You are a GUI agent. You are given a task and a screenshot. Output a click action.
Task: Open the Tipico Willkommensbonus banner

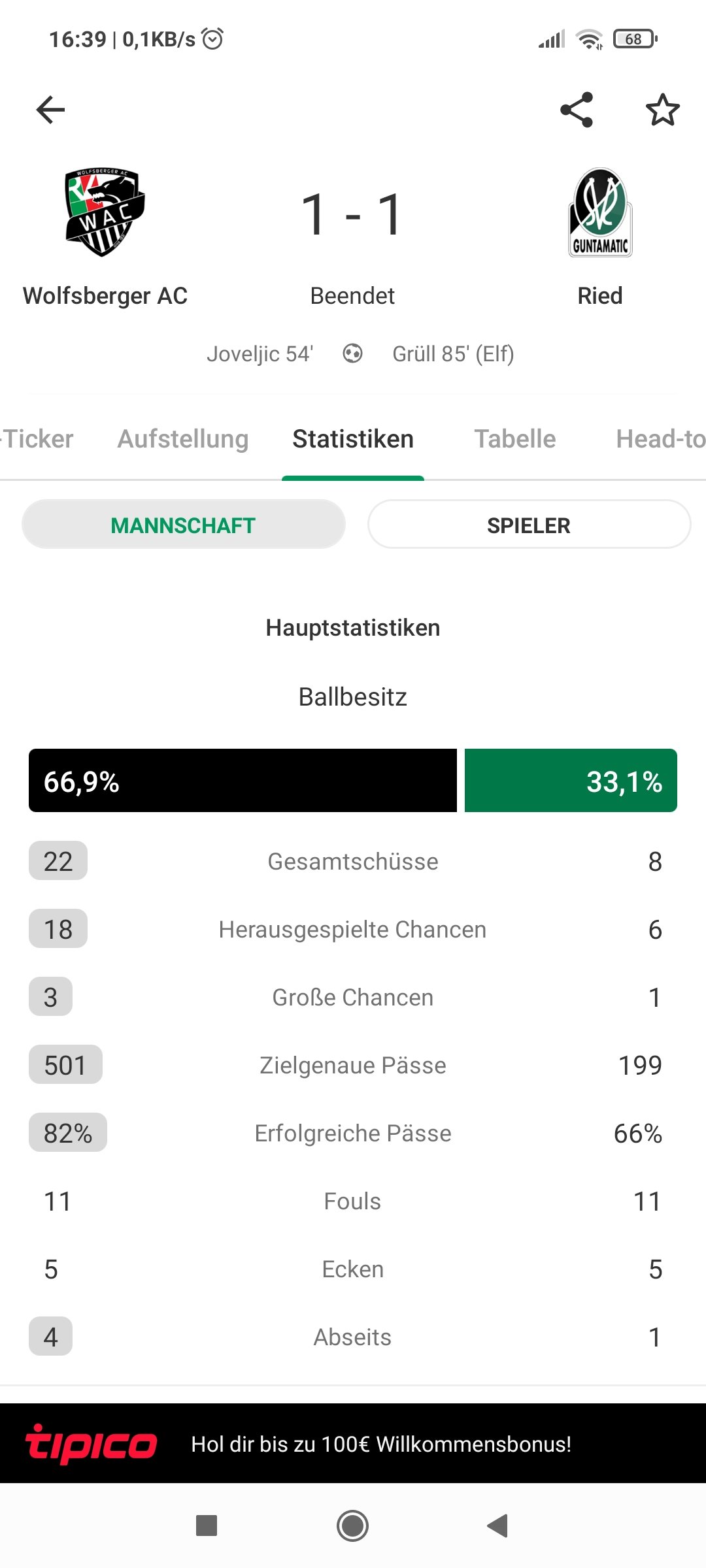pos(353,1443)
